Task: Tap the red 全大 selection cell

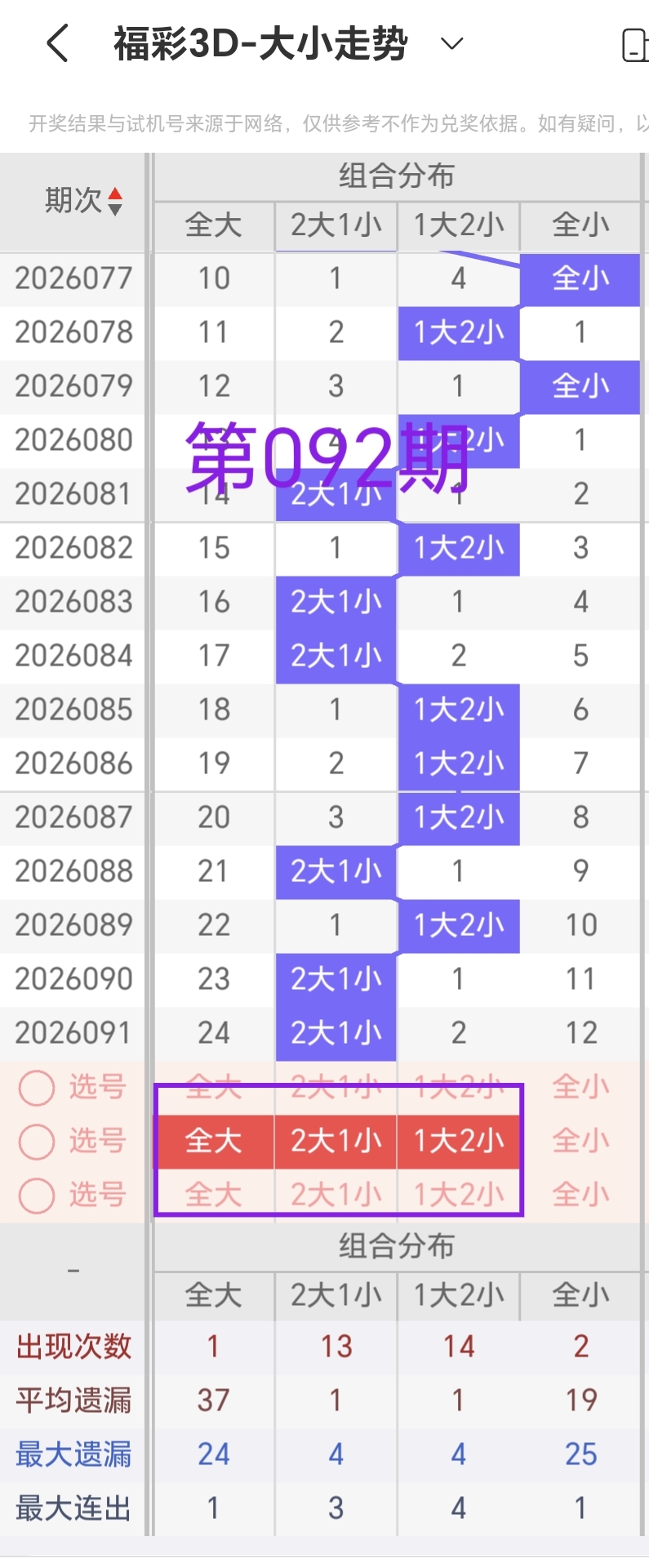Action: [x=213, y=1141]
